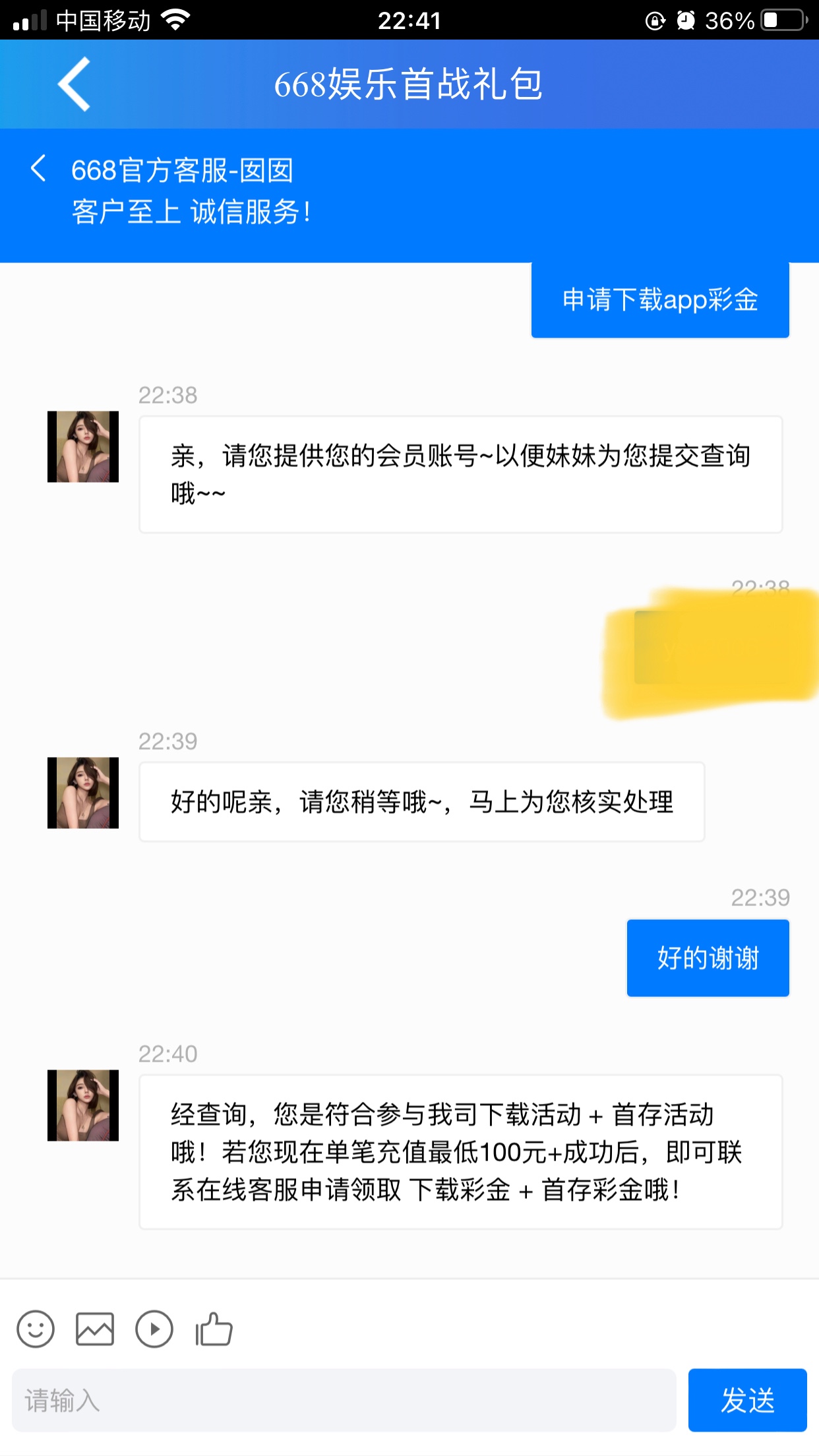Open the emoji picker
The image size is (819, 1456).
(36, 1329)
